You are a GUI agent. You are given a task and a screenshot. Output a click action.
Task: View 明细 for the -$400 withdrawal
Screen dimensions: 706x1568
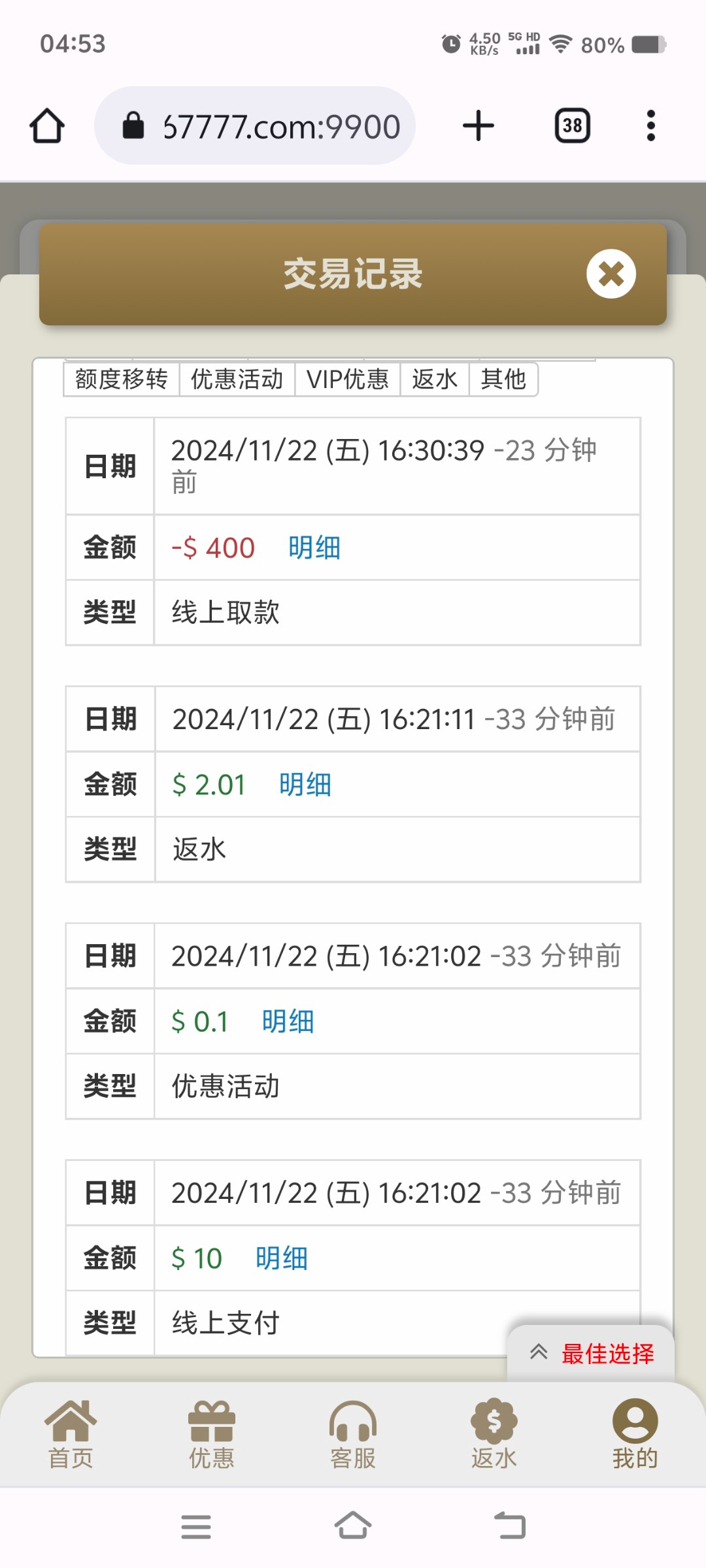pos(314,547)
